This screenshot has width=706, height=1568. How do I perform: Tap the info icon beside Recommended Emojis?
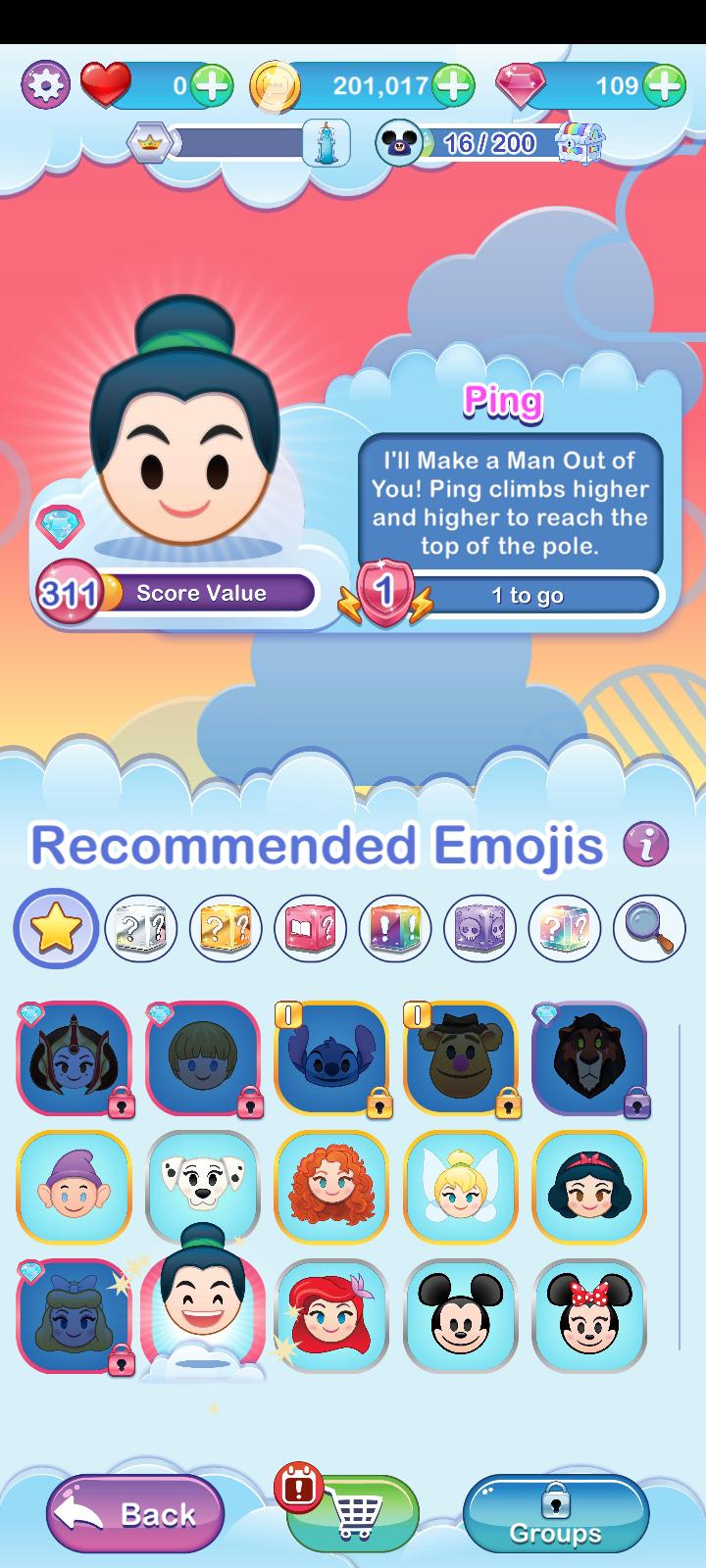pyautogui.click(x=645, y=845)
